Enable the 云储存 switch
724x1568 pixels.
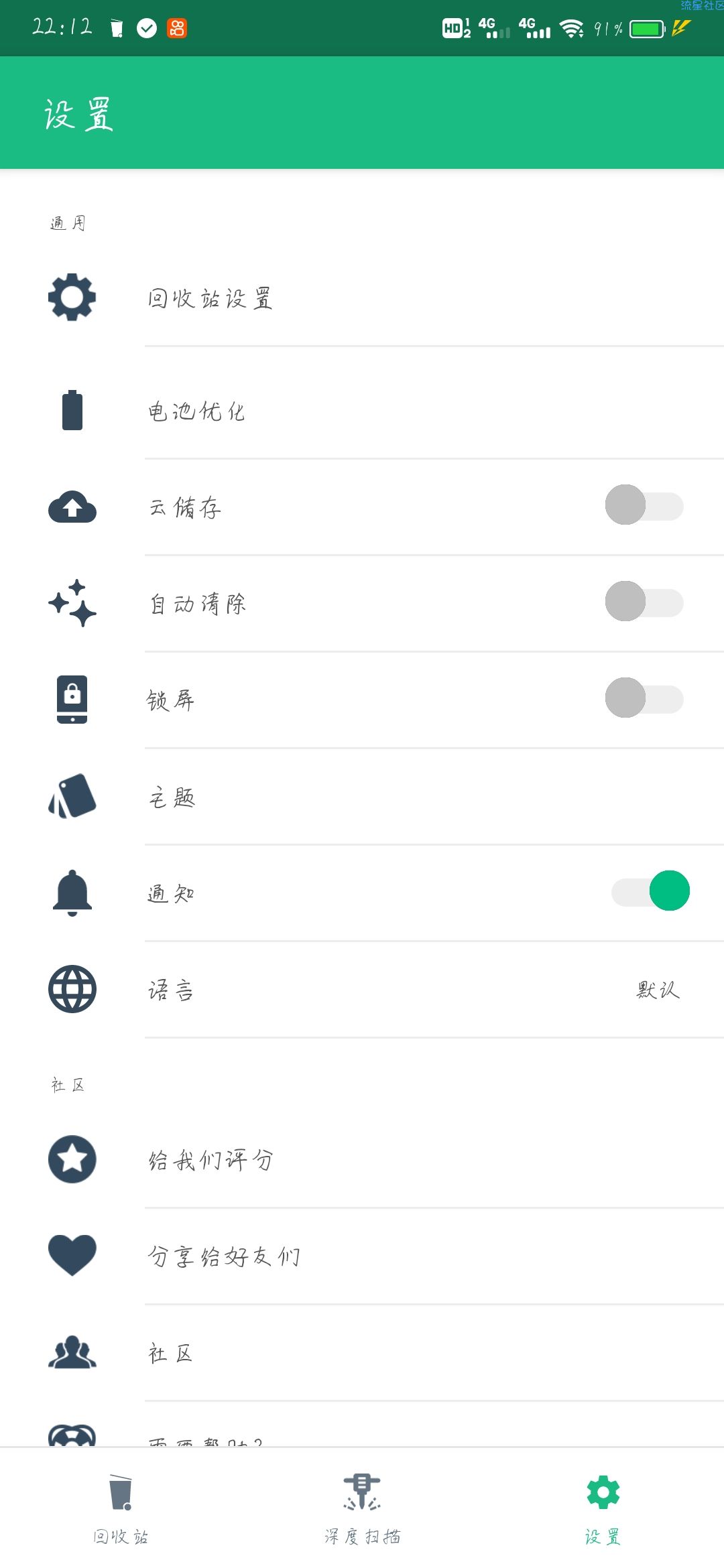644,505
